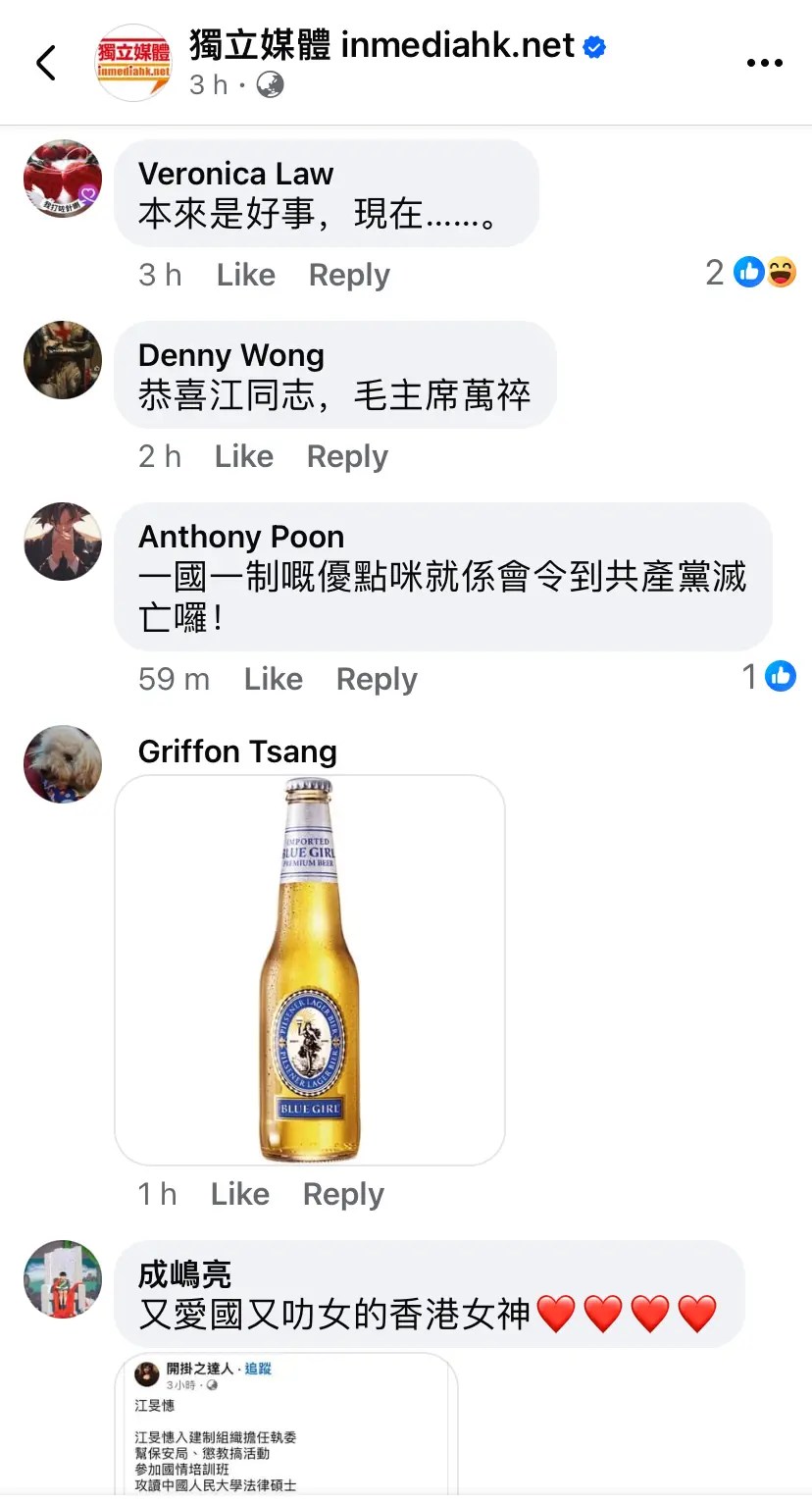Open 成嶋亮's profile
812x1502 pixels.
click(x=184, y=1274)
